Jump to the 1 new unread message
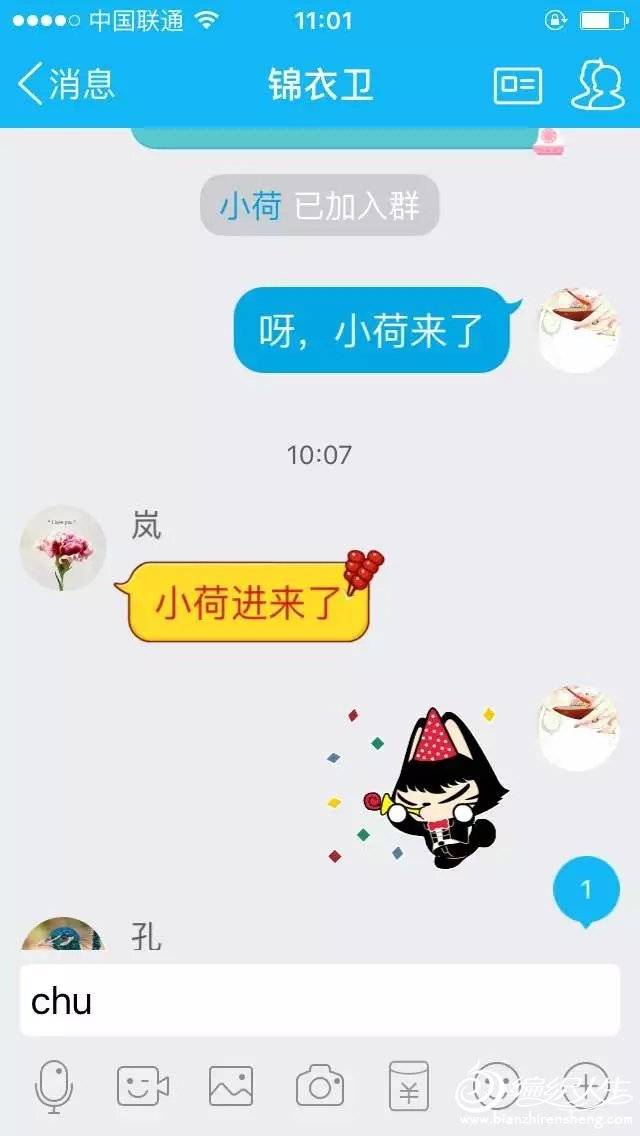 click(586, 889)
